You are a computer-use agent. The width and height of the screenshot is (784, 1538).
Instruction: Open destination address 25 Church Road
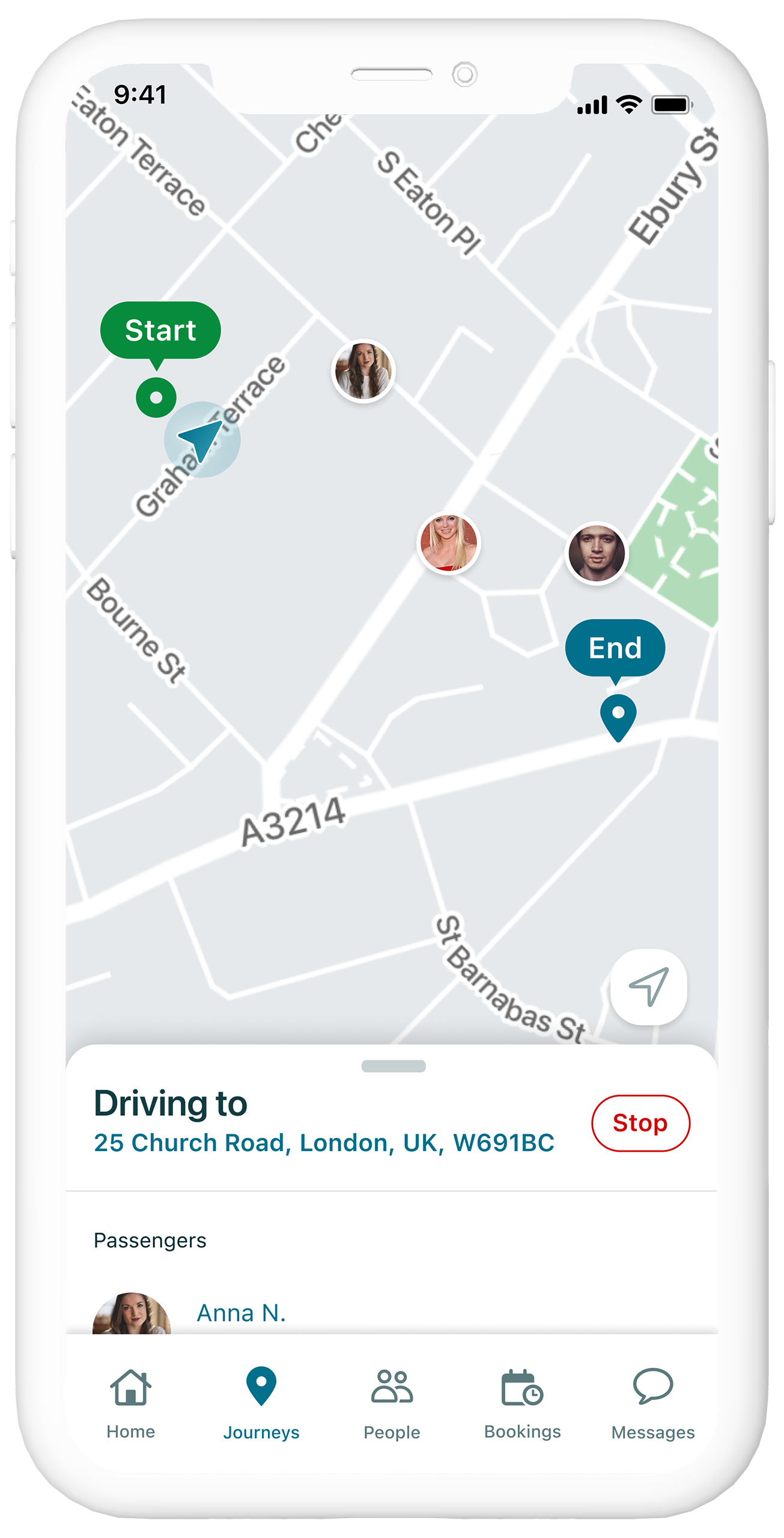[324, 1143]
